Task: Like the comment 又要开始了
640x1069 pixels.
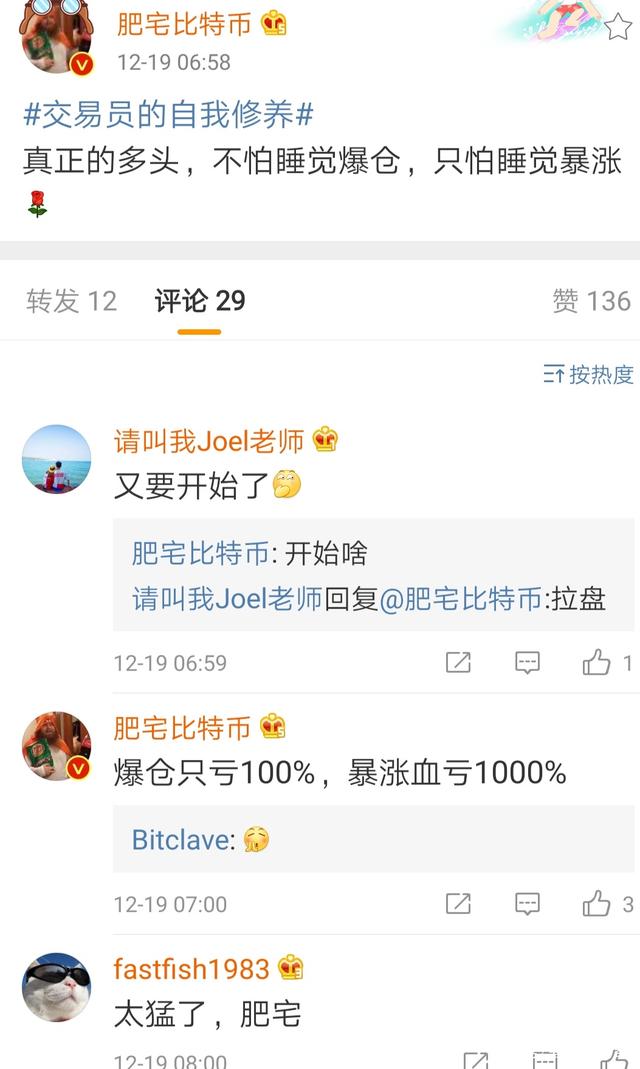Action: [x=598, y=662]
